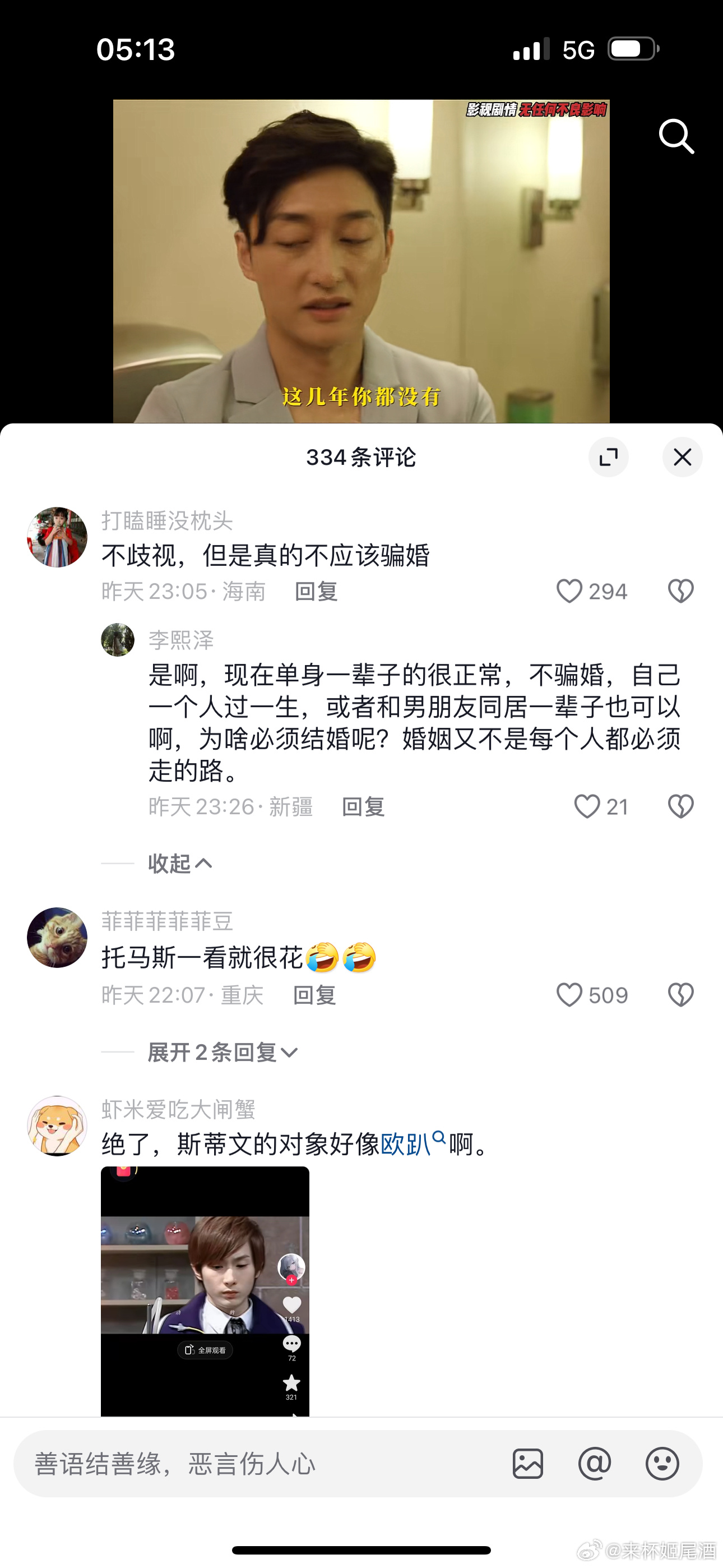Viewport: 723px width, 1568px height.
Task: Reply to 打瞌睡没枕头's comment
Action: 316,592
